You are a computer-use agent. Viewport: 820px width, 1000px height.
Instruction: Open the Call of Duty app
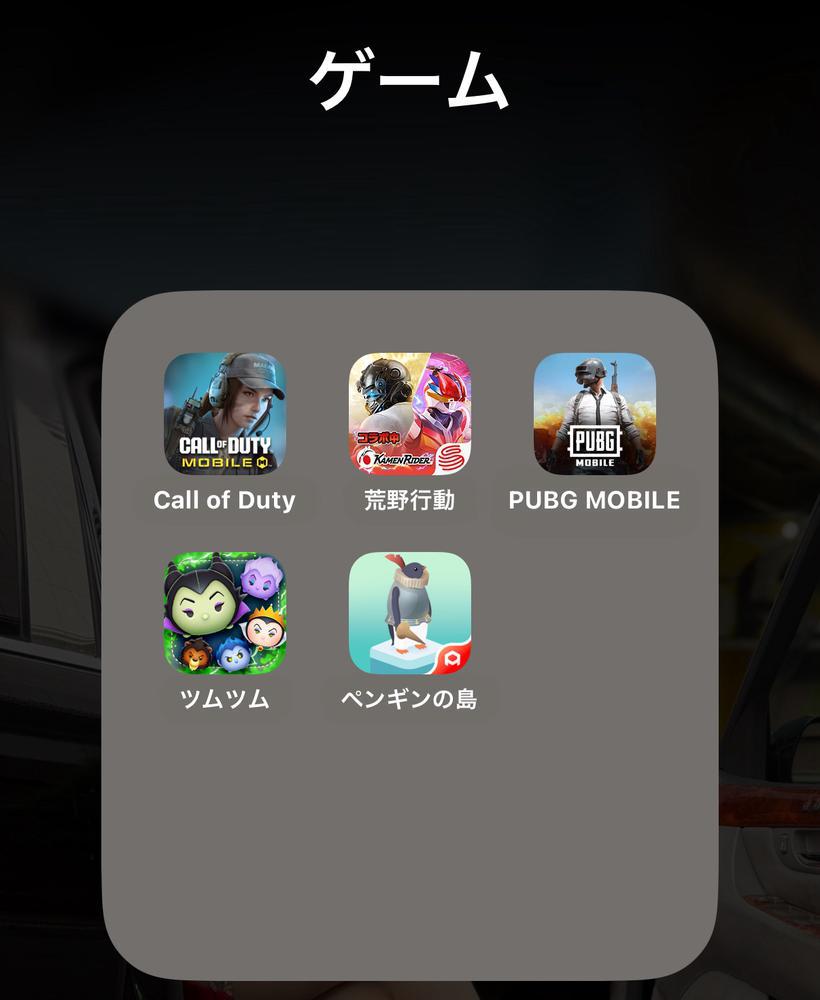click(x=225, y=414)
